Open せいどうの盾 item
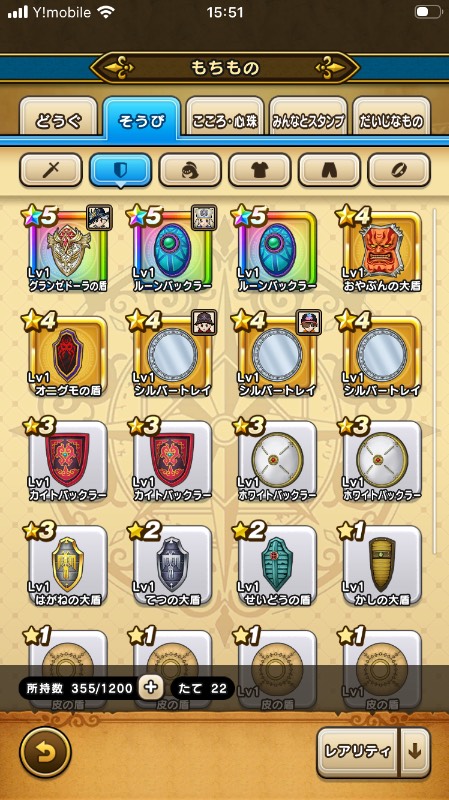449x800 pixels. (x=278, y=564)
